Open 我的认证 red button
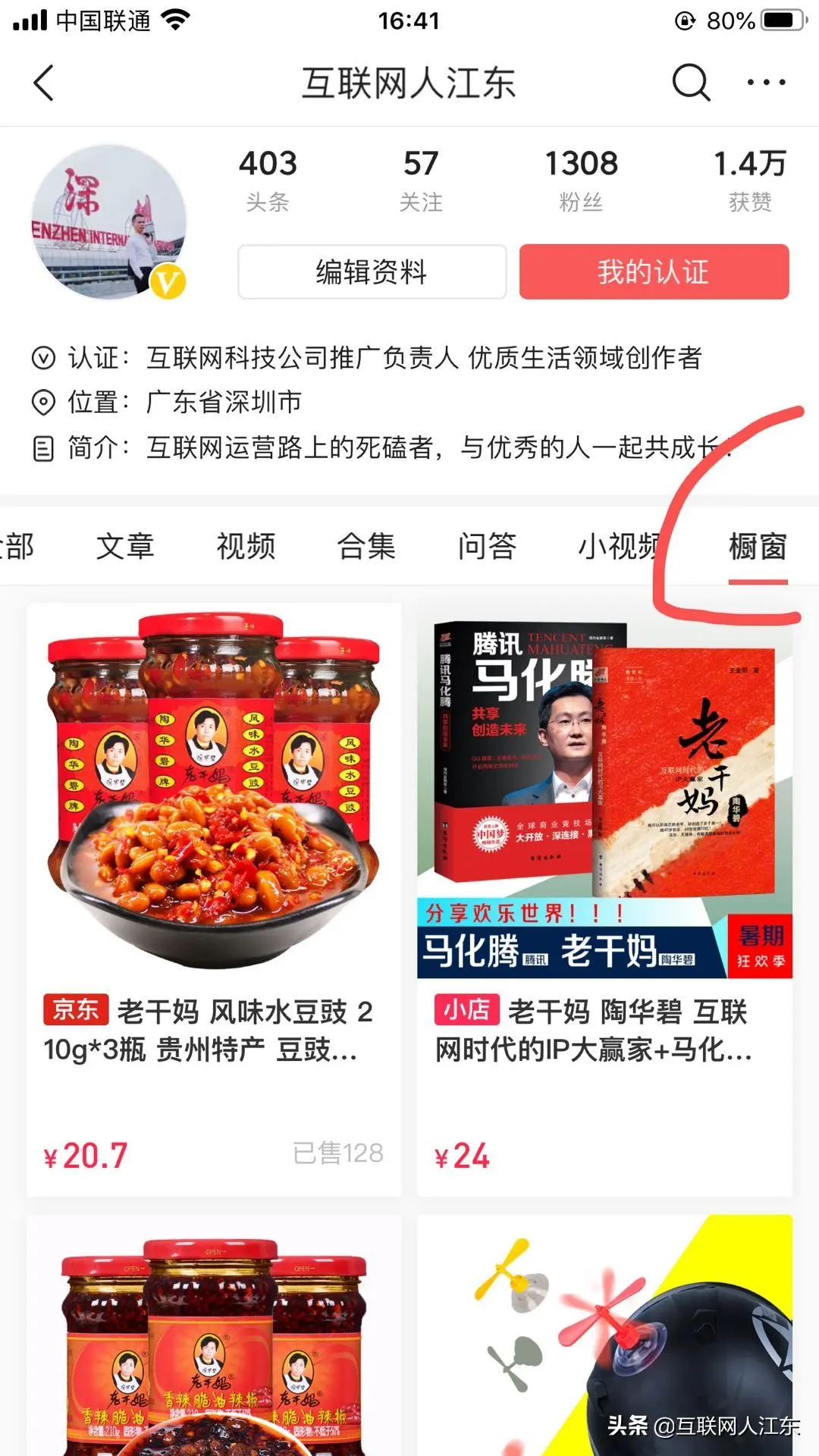Image resolution: width=819 pixels, height=1456 pixels. pyautogui.click(x=654, y=271)
